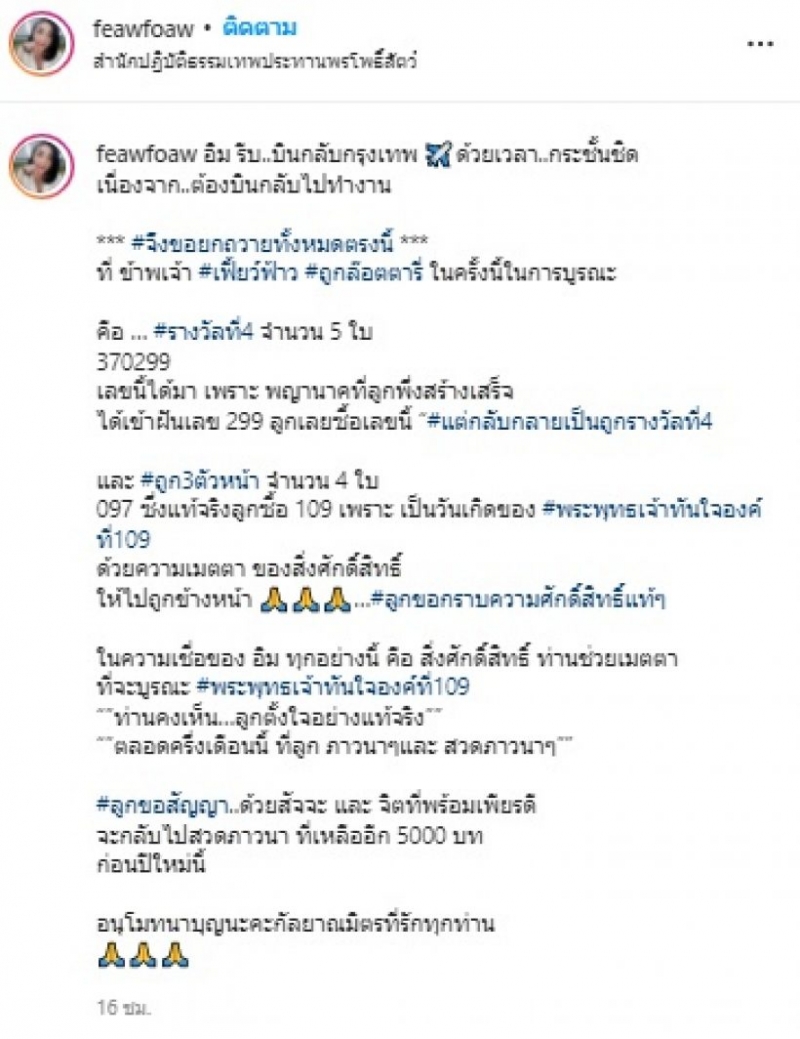Image resolution: width=800 pixels, height=1039 pixels.
Task: Tap feawfoaw avatar beside the caption
Action: (45, 160)
